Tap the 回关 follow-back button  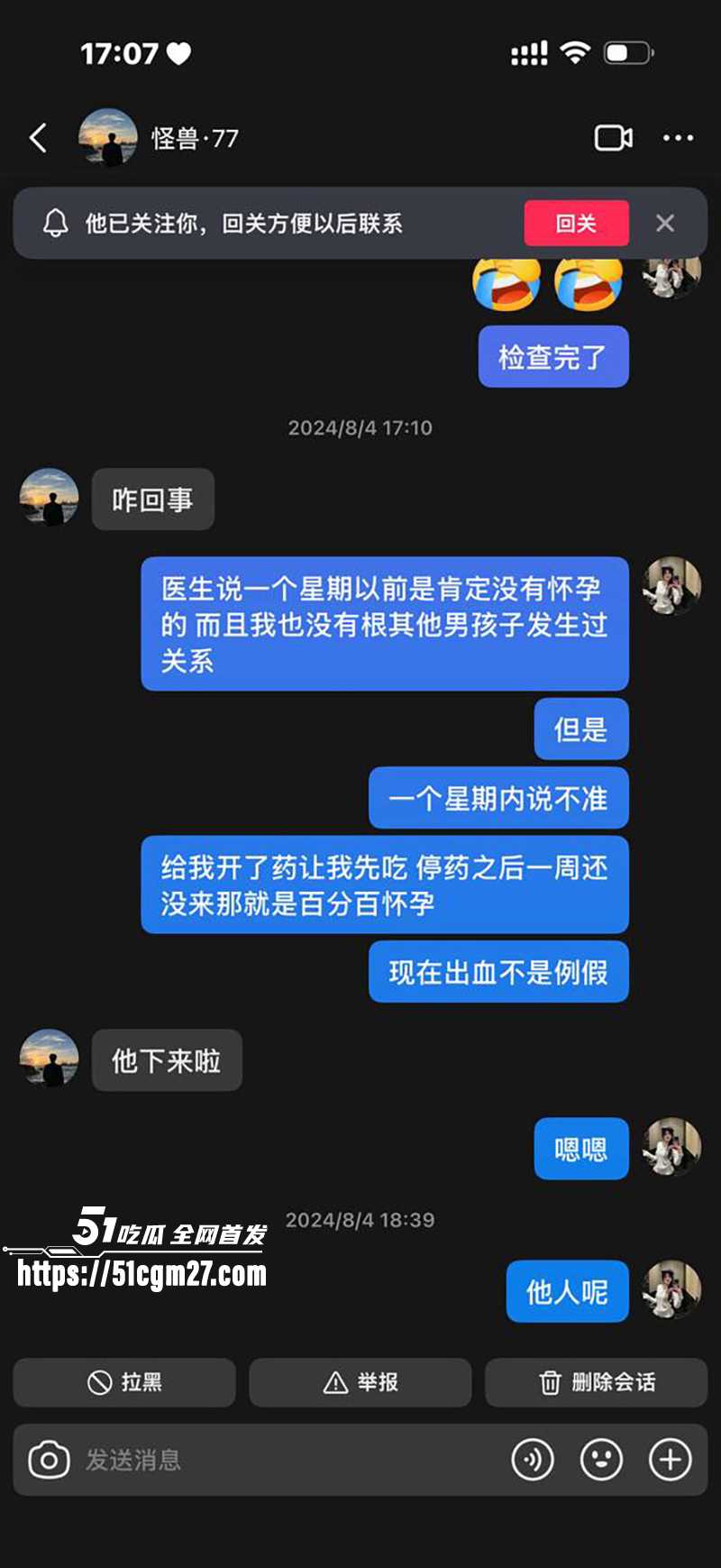coord(576,223)
